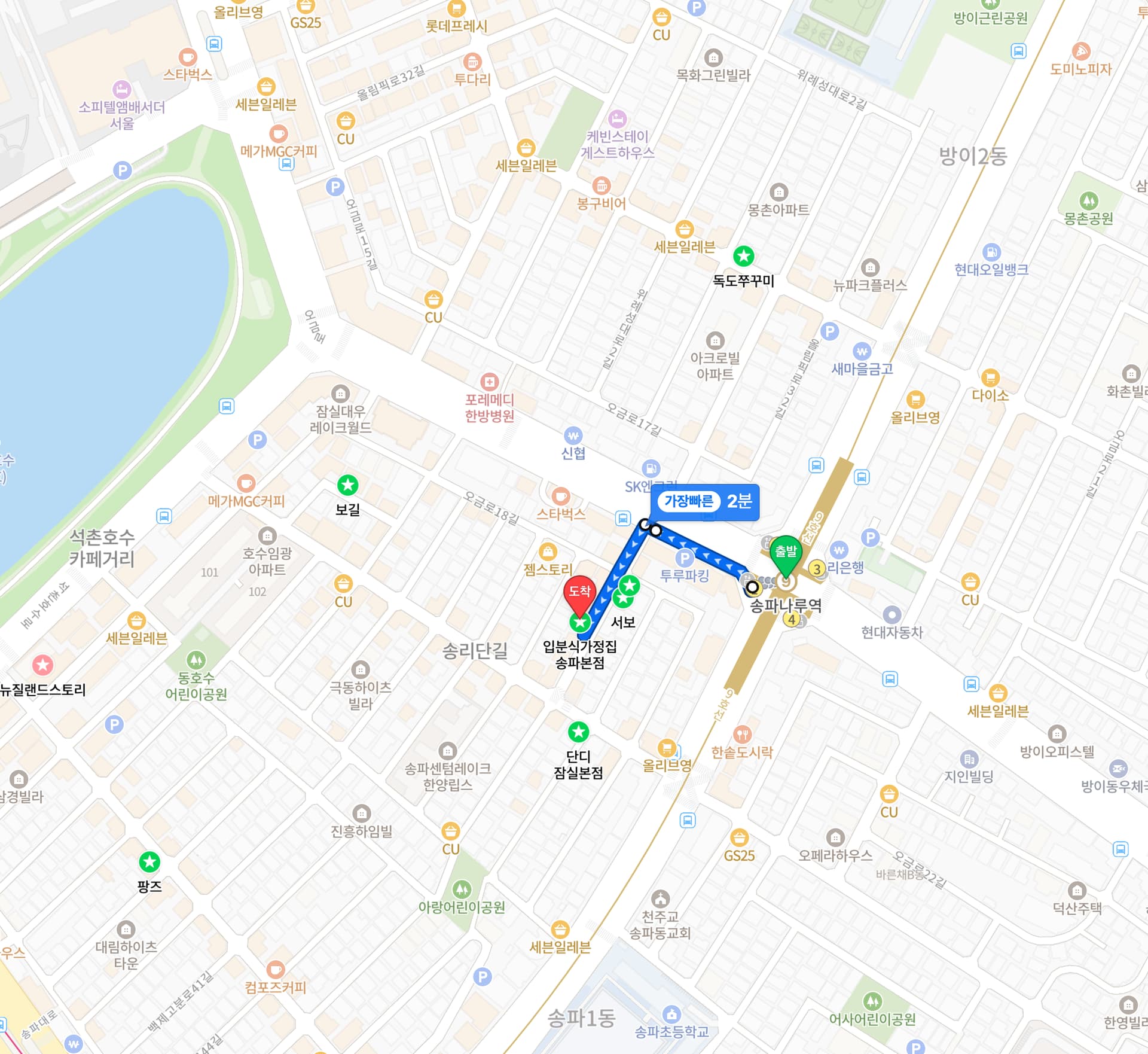Select the 새마을금고 bank marker
This screenshot has width=1148, height=1054.
pos(862,351)
